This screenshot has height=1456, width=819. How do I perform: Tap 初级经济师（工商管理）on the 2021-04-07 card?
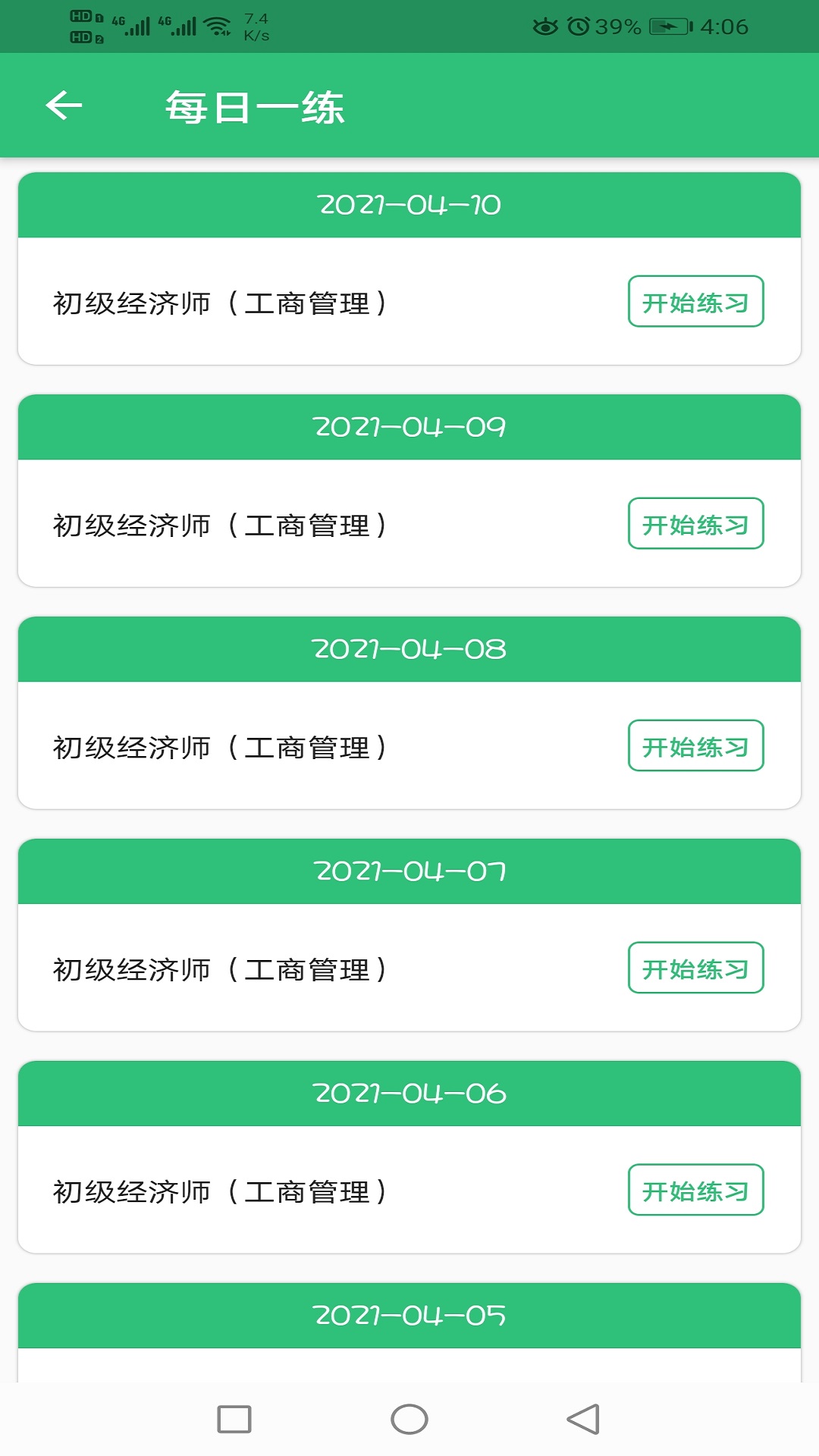click(220, 968)
